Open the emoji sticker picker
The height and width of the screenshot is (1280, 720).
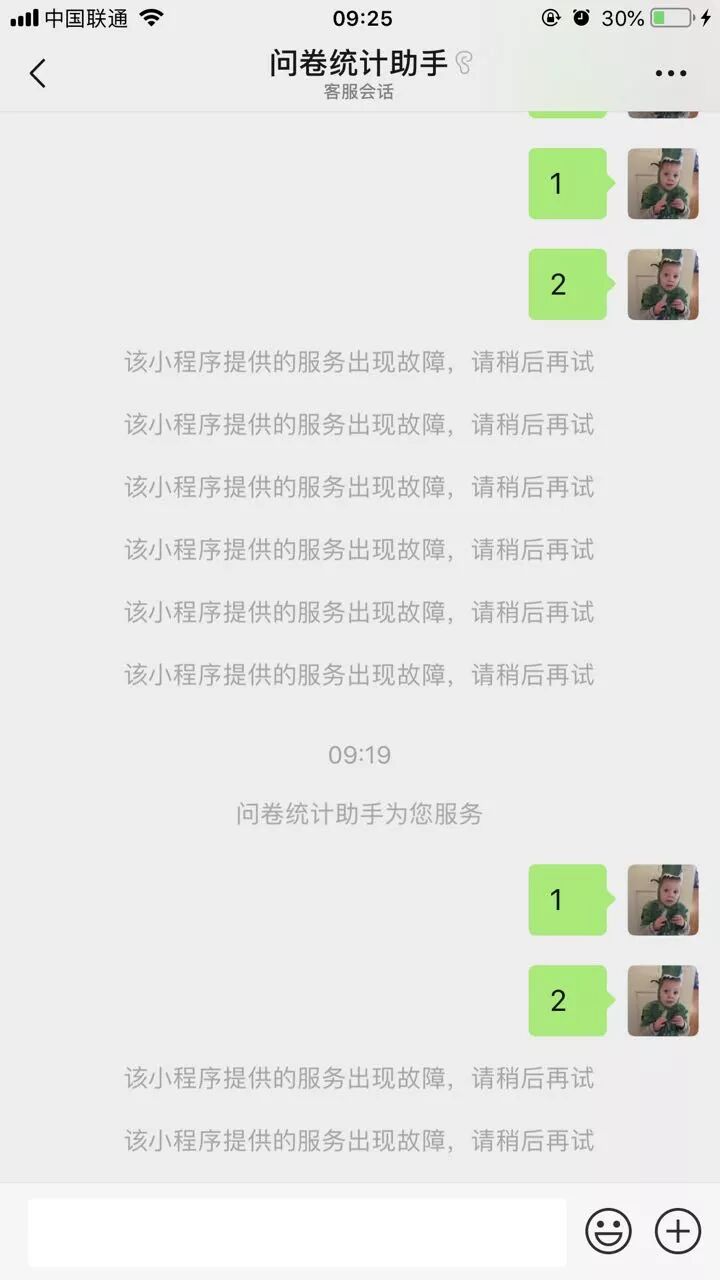pyautogui.click(x=608, y=1231)
